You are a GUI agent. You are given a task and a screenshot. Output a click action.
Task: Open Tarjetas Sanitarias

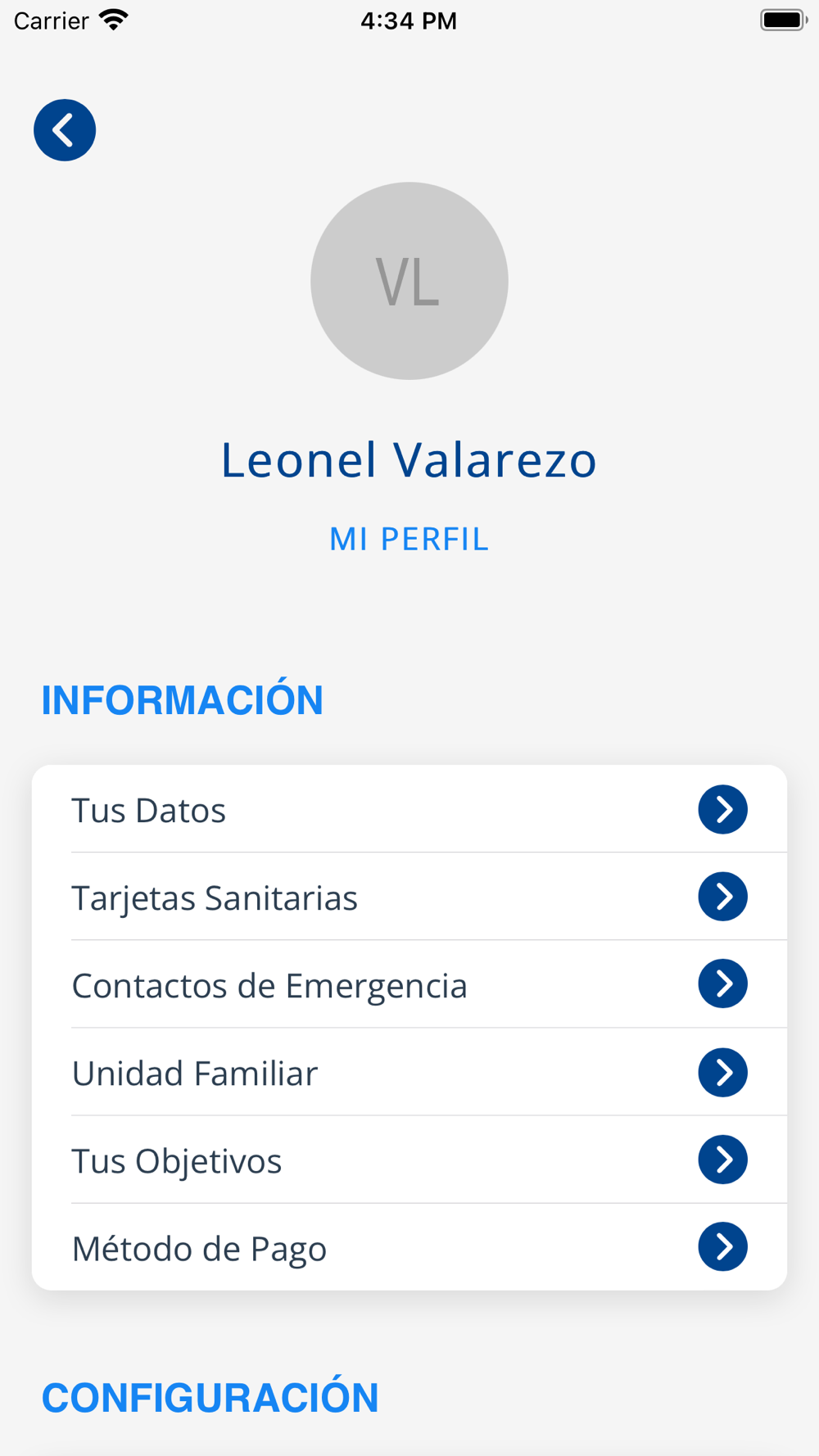click(x=409, y=897)
